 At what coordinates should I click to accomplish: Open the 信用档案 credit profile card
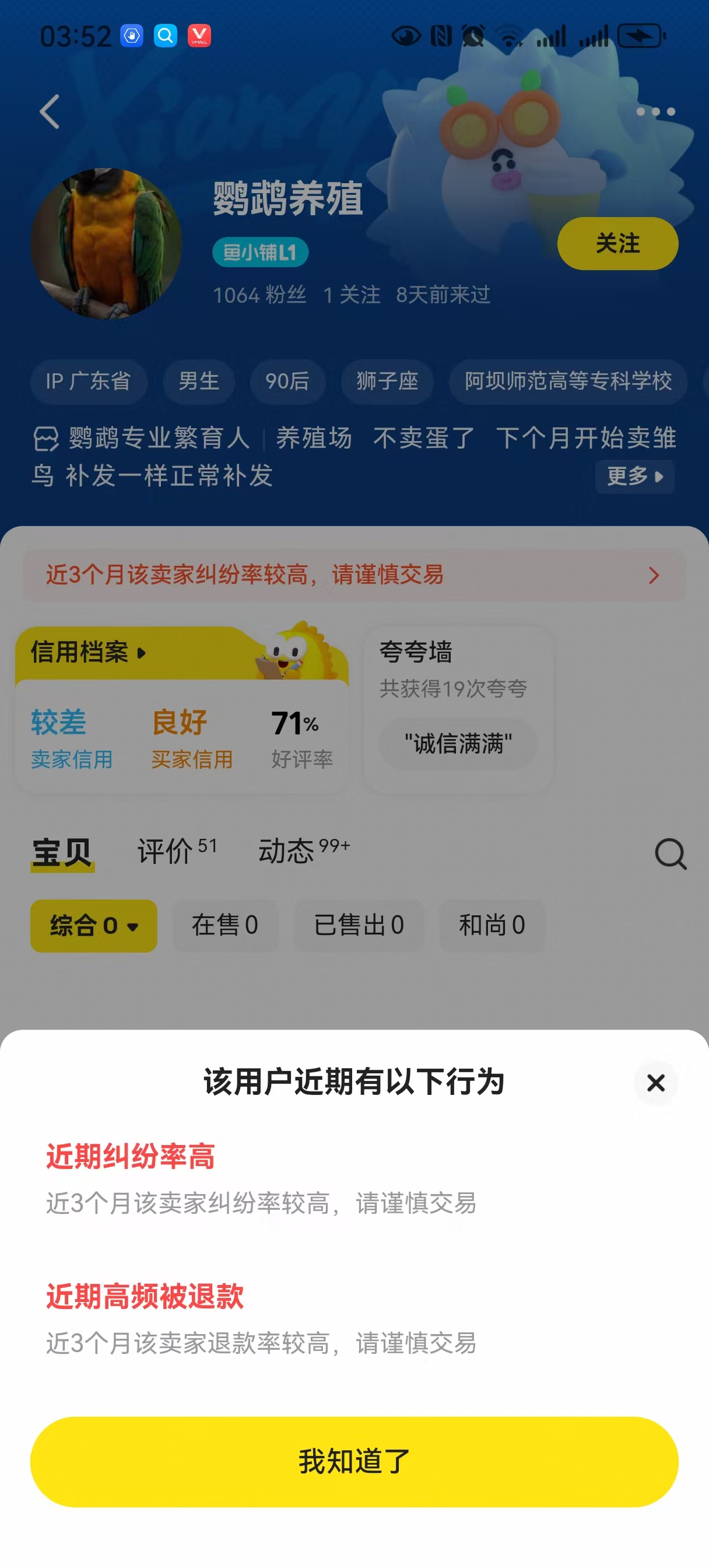[x=88, y=653]
